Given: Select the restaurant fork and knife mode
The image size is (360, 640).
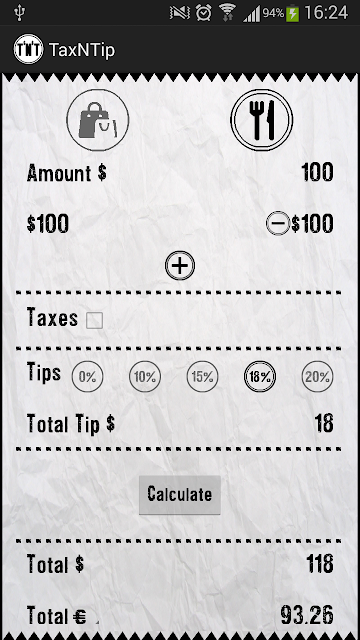Looking at the screenshot, I should (x=262, y=120).
